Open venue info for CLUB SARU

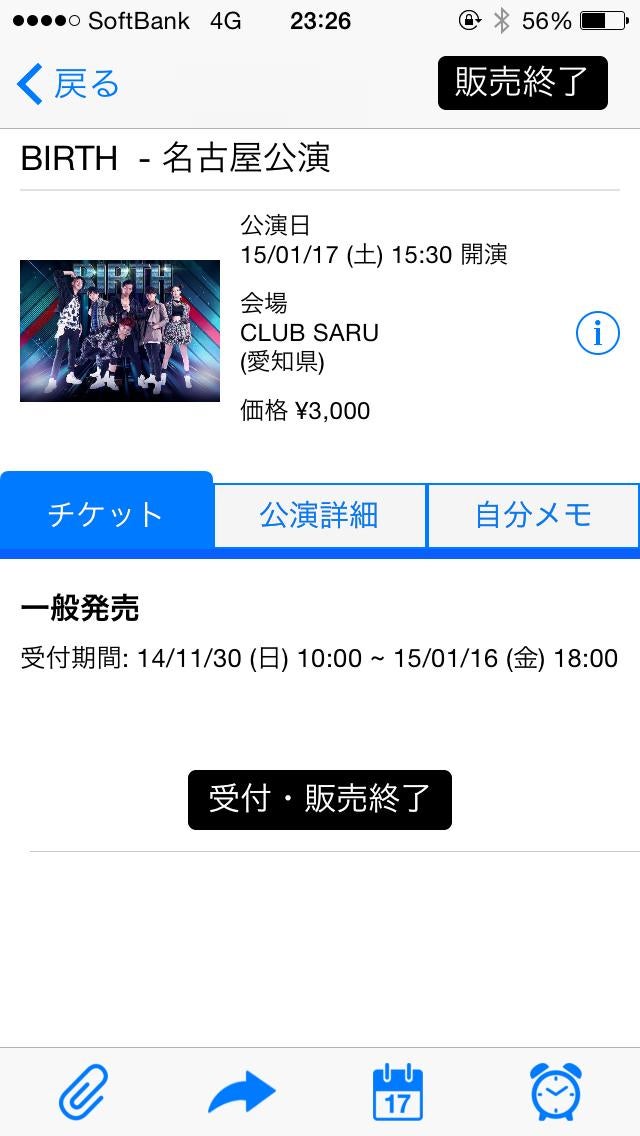coord(598,334)
